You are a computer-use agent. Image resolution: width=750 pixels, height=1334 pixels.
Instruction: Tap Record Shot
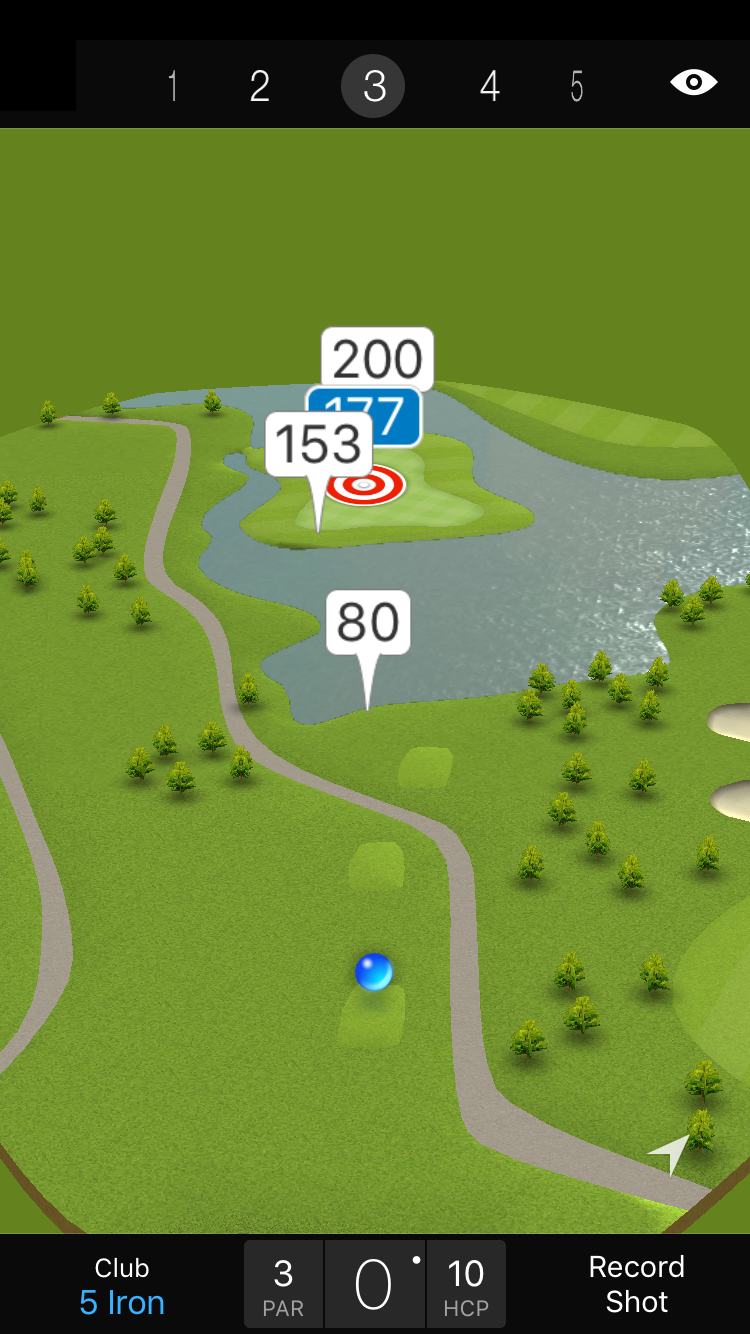[636, 1284]
